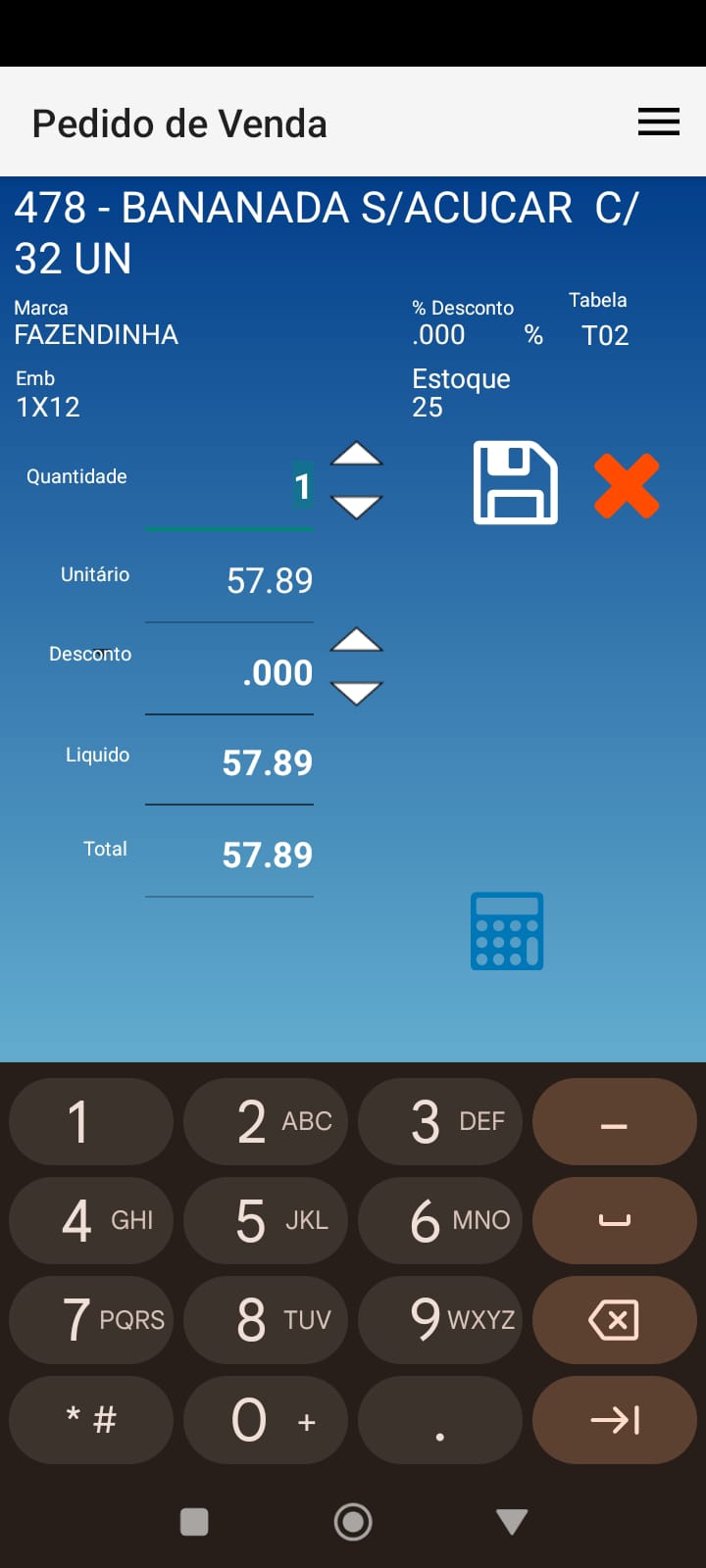Lower Desconto with the down arrow

coord(356,693)
